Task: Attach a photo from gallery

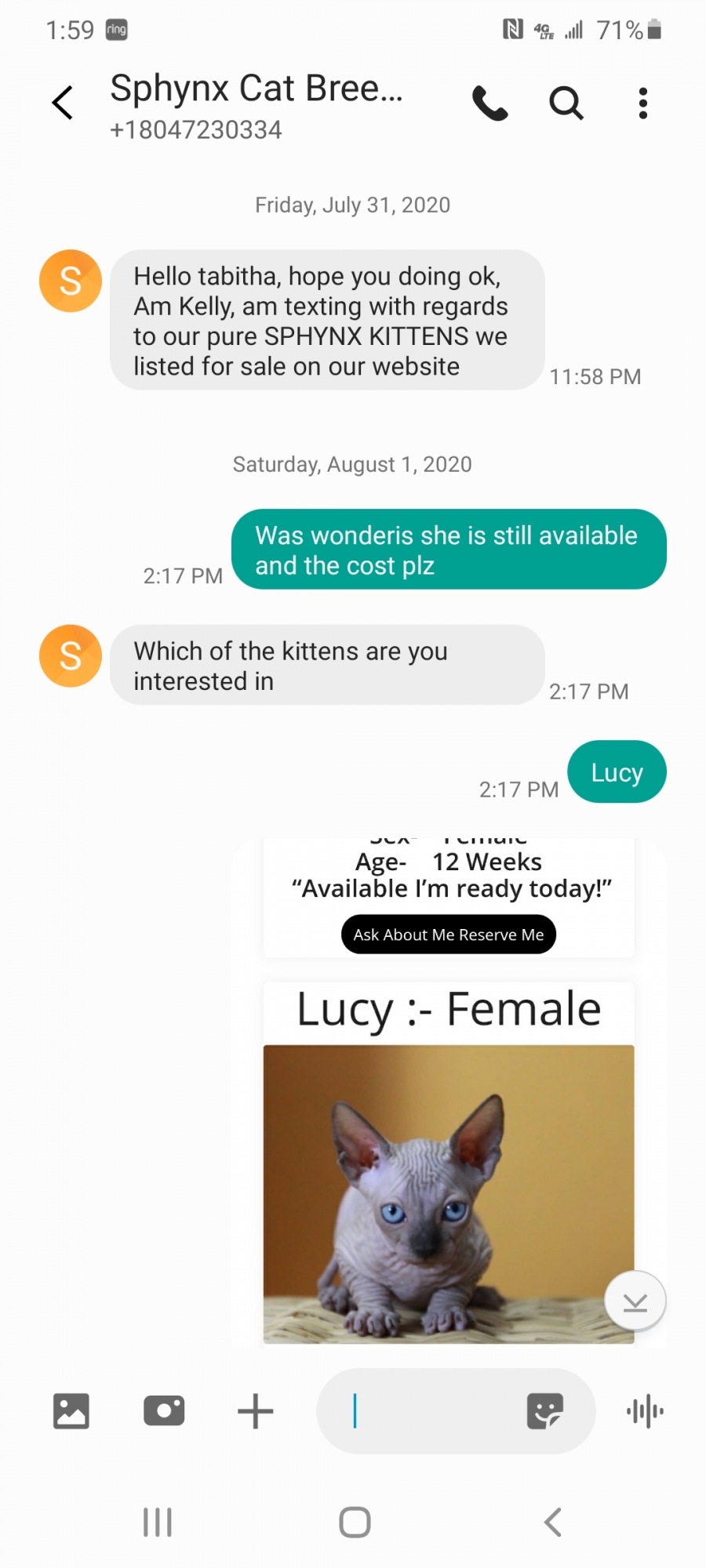Action: [71, 1411]
